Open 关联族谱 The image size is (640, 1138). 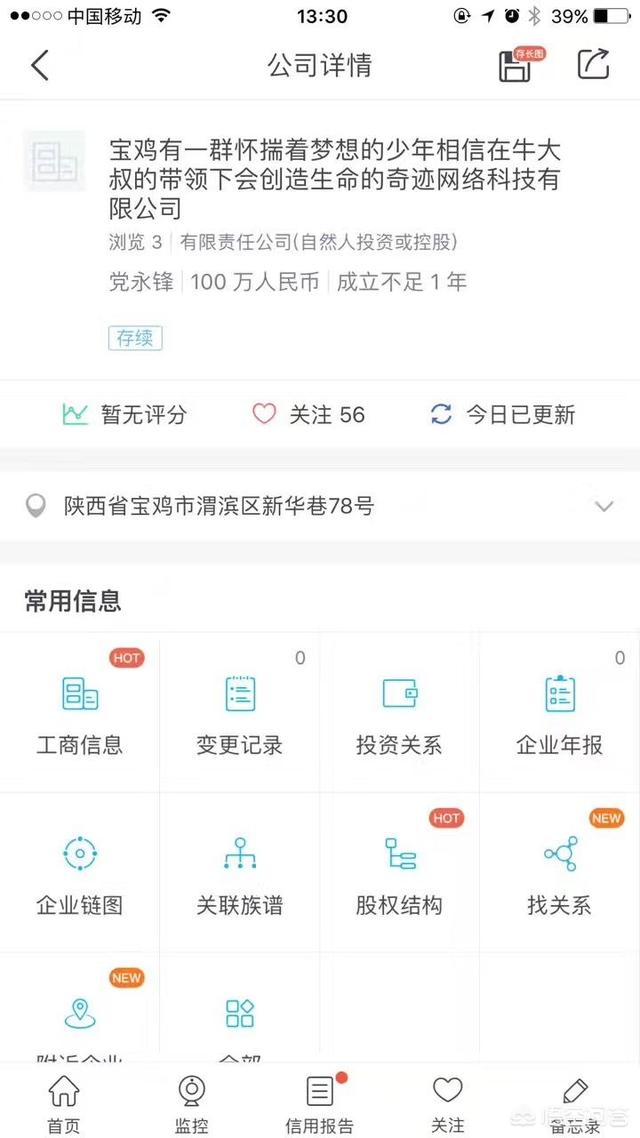pos(239,873)
